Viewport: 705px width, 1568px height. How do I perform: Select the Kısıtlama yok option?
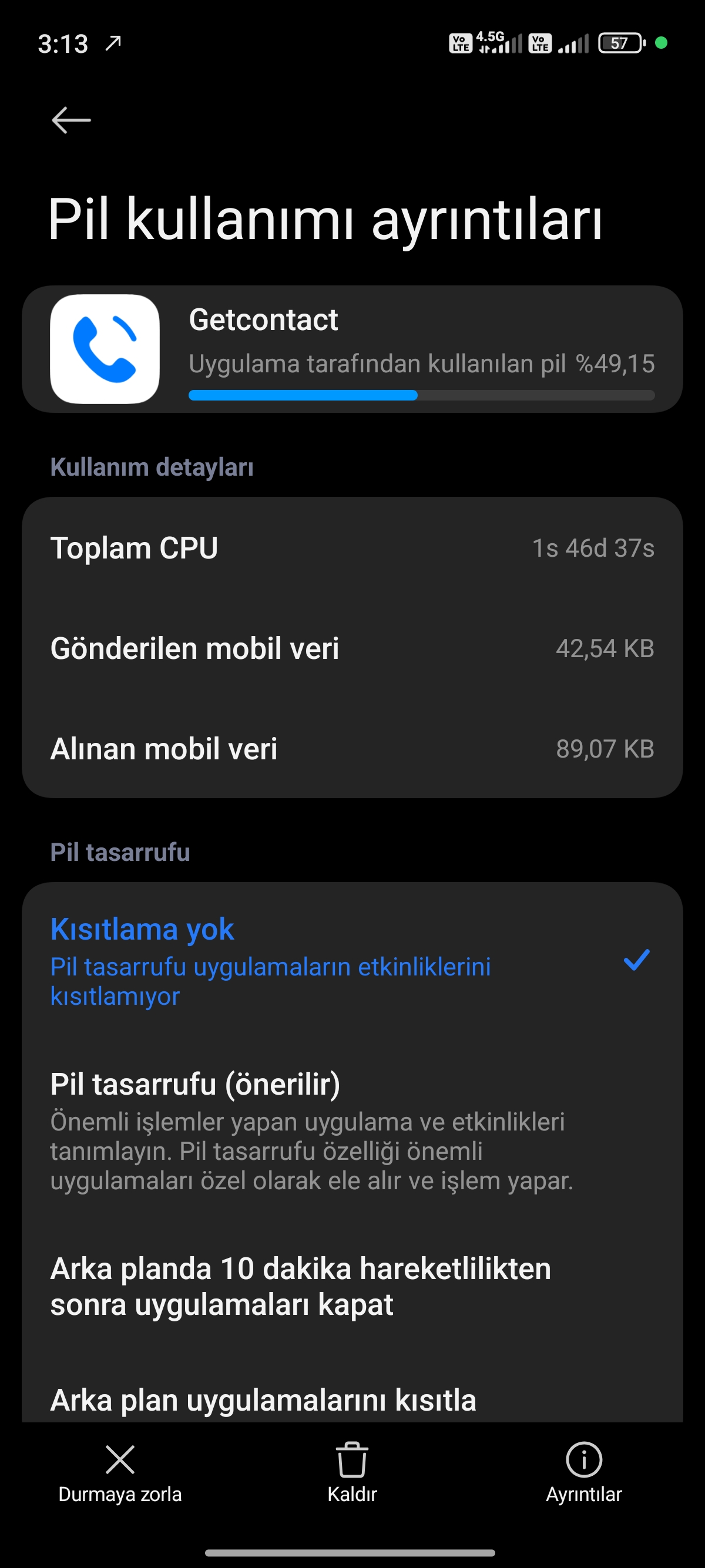tap(351, 960)
